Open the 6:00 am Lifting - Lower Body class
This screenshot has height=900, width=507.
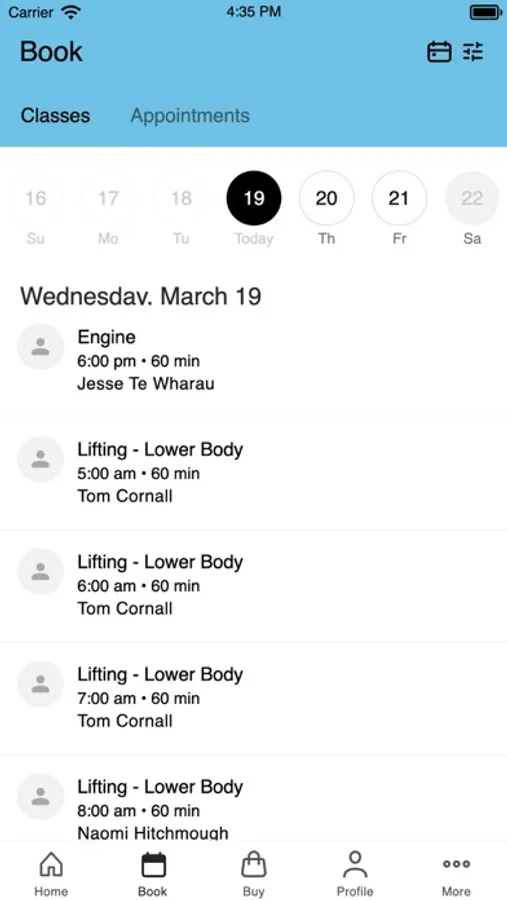[253, 586]
